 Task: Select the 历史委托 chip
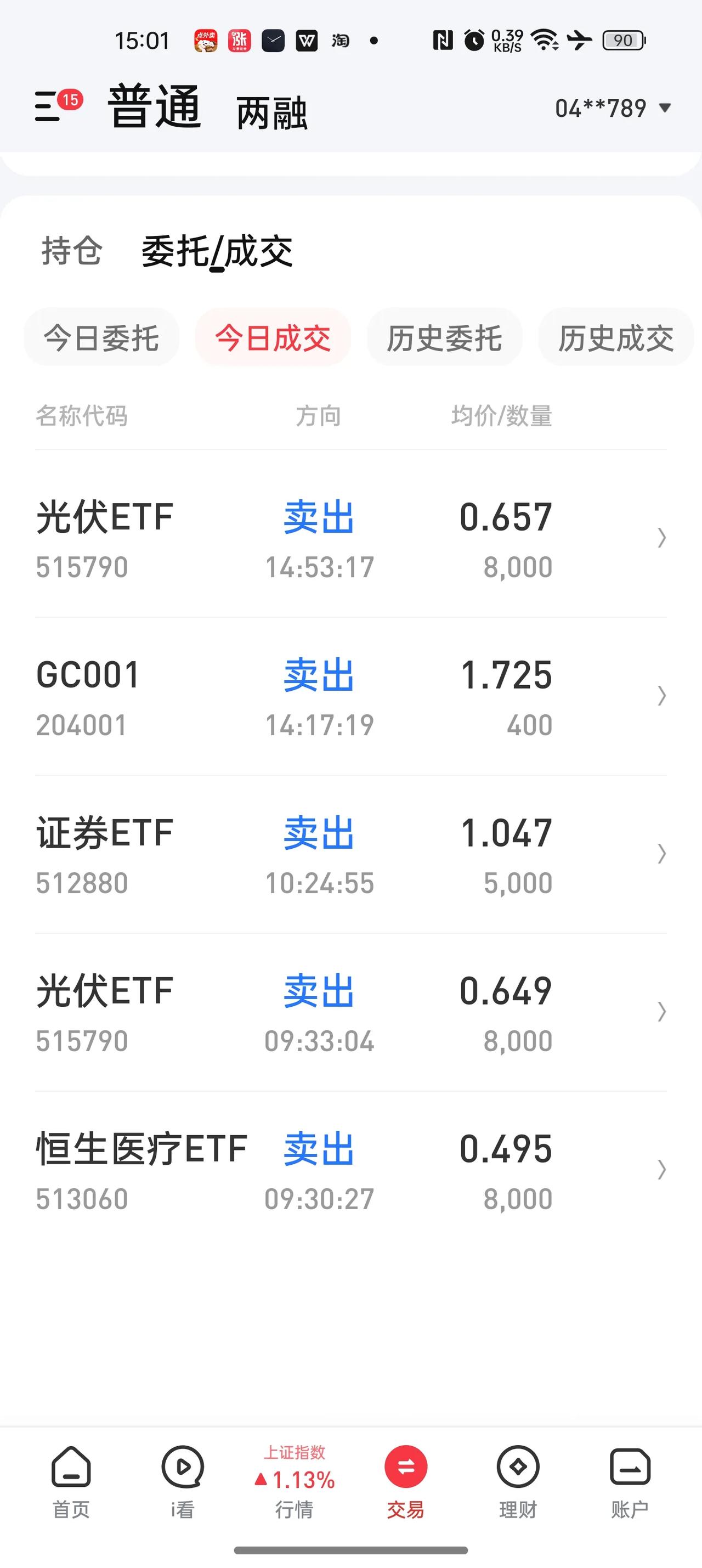point(444,337)
